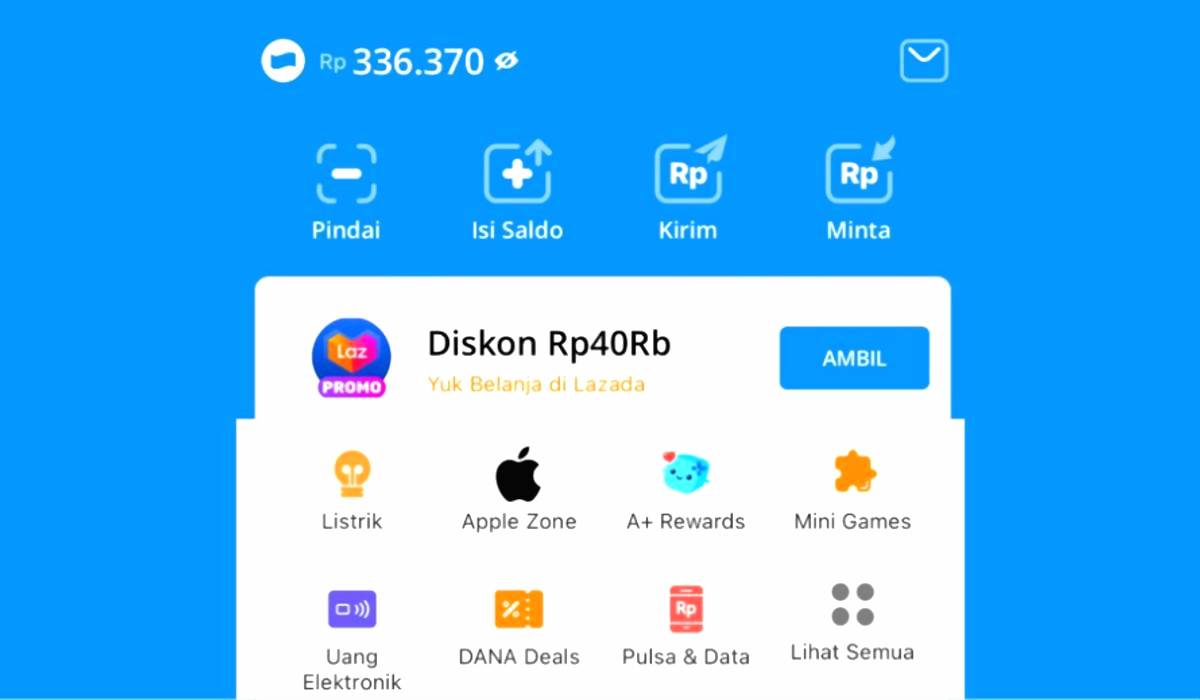Hide the balance with the eye icon
The width and height of the screenshot is (1200, 700).
(507, 62)
